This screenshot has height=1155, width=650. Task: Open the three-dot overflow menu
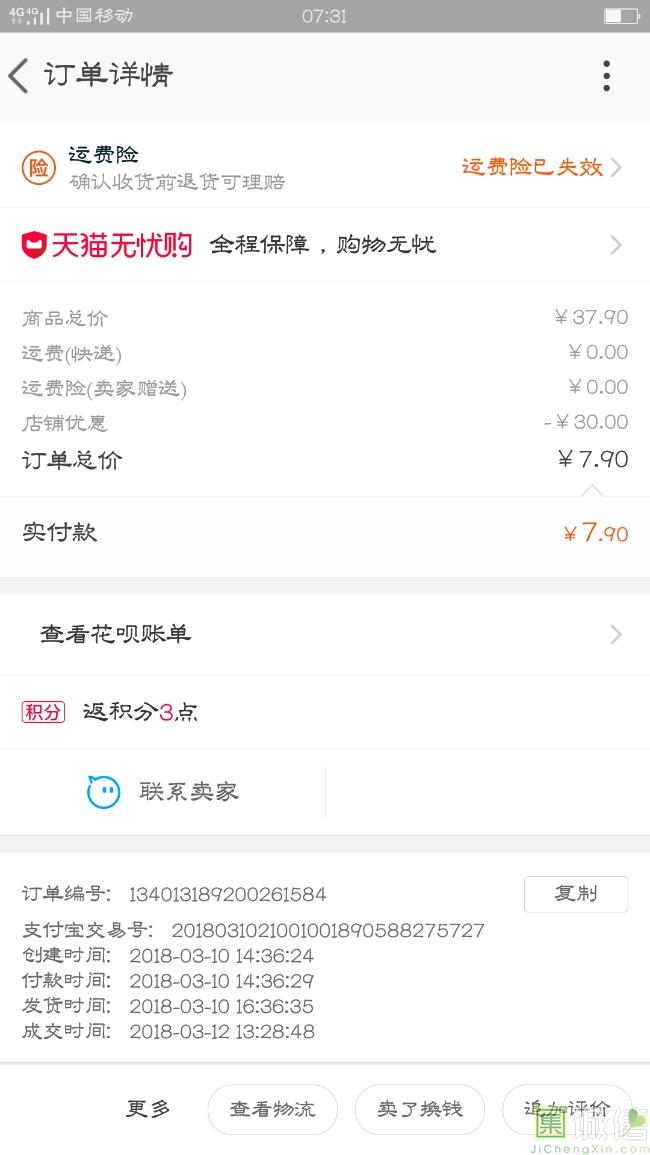coord(606,76)
